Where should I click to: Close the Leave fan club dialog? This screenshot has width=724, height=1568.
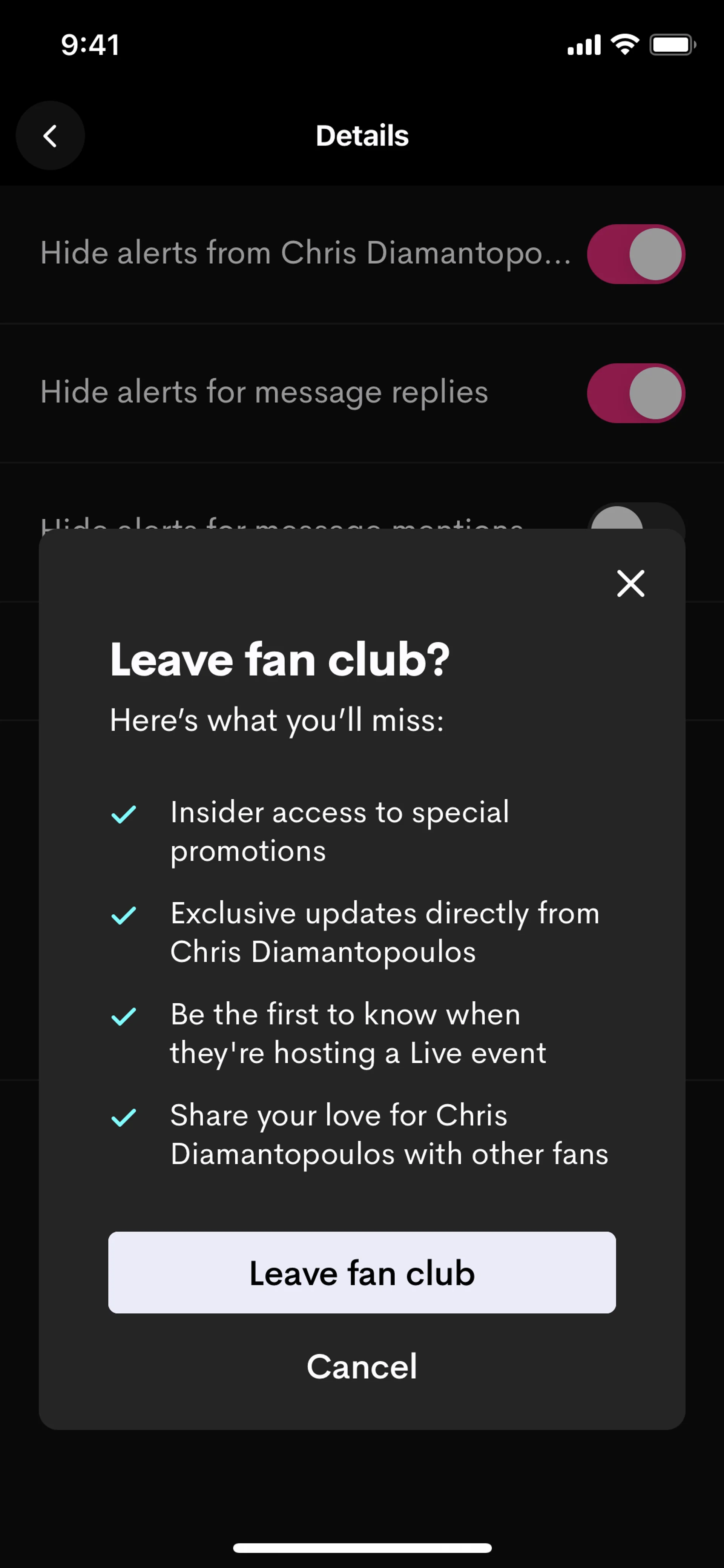click(x=630, y=583)
